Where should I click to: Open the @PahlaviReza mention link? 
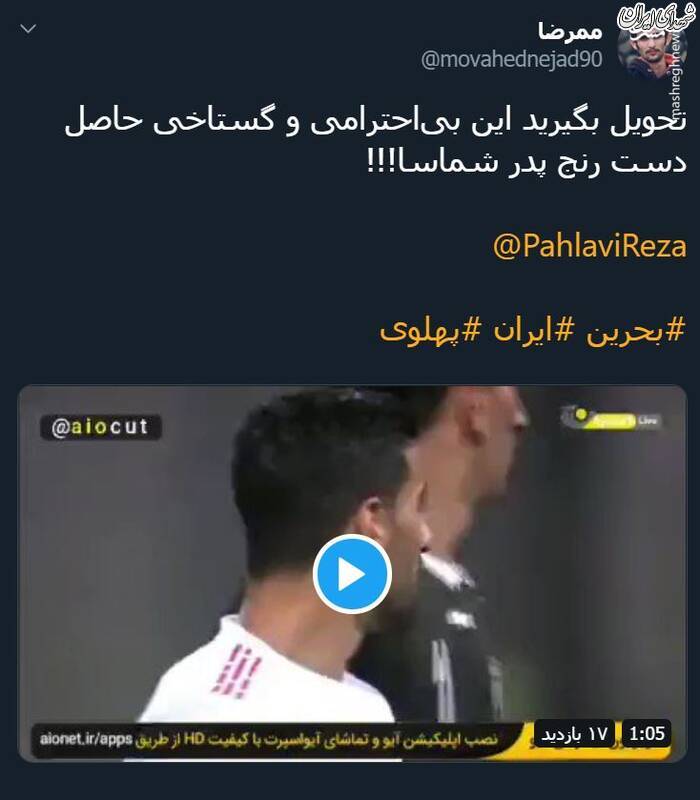point(590,246)
